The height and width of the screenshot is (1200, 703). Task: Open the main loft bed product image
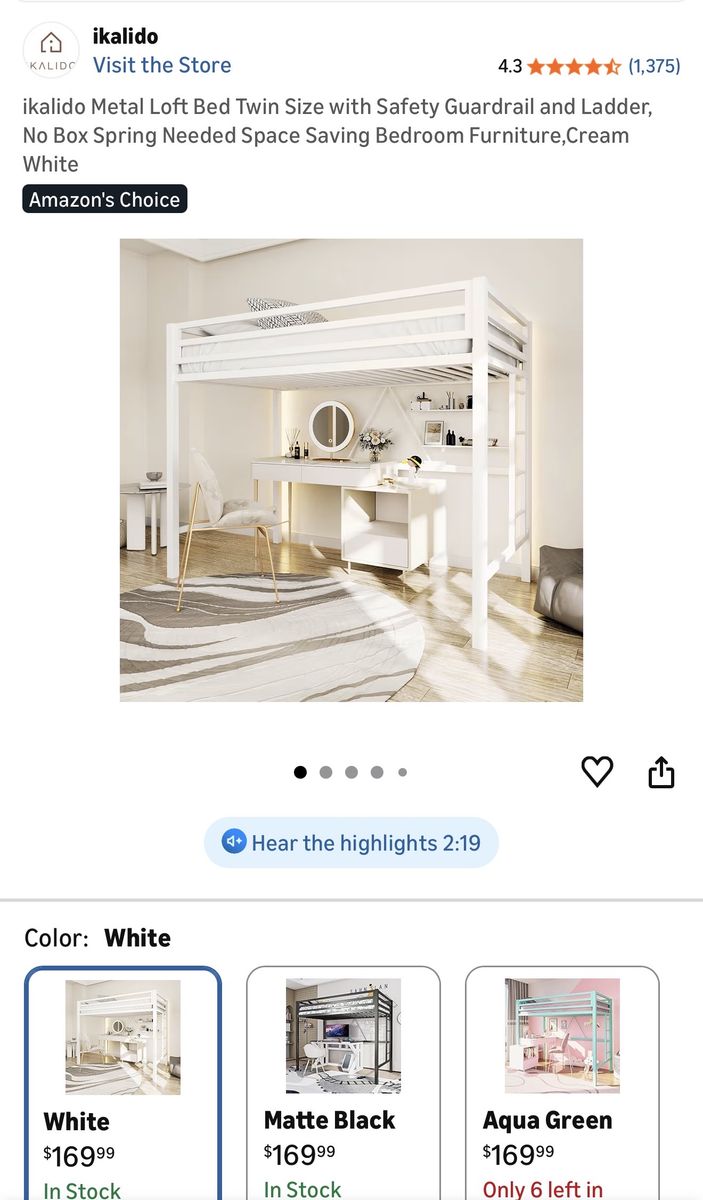(351, 469)
